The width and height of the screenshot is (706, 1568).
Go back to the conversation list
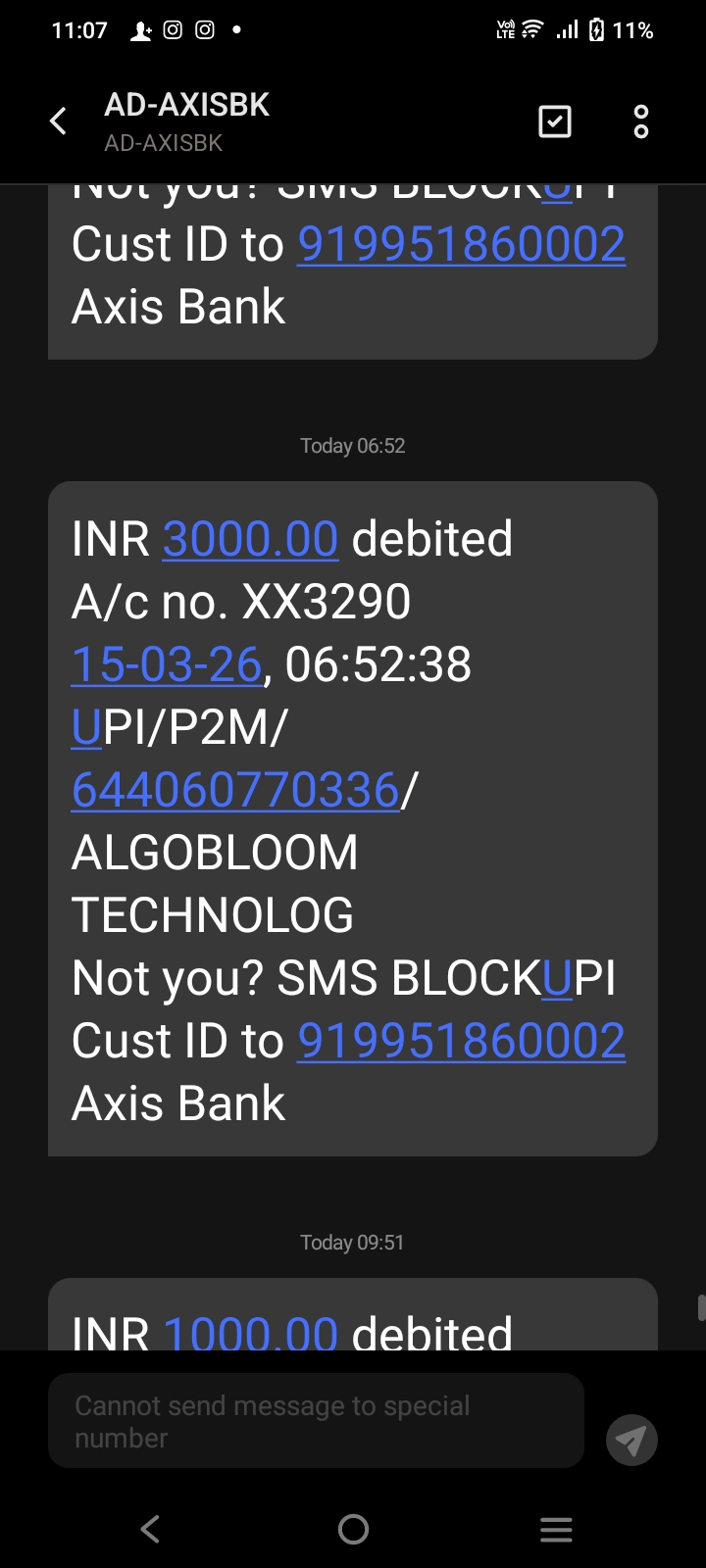[x=59, y=122]
